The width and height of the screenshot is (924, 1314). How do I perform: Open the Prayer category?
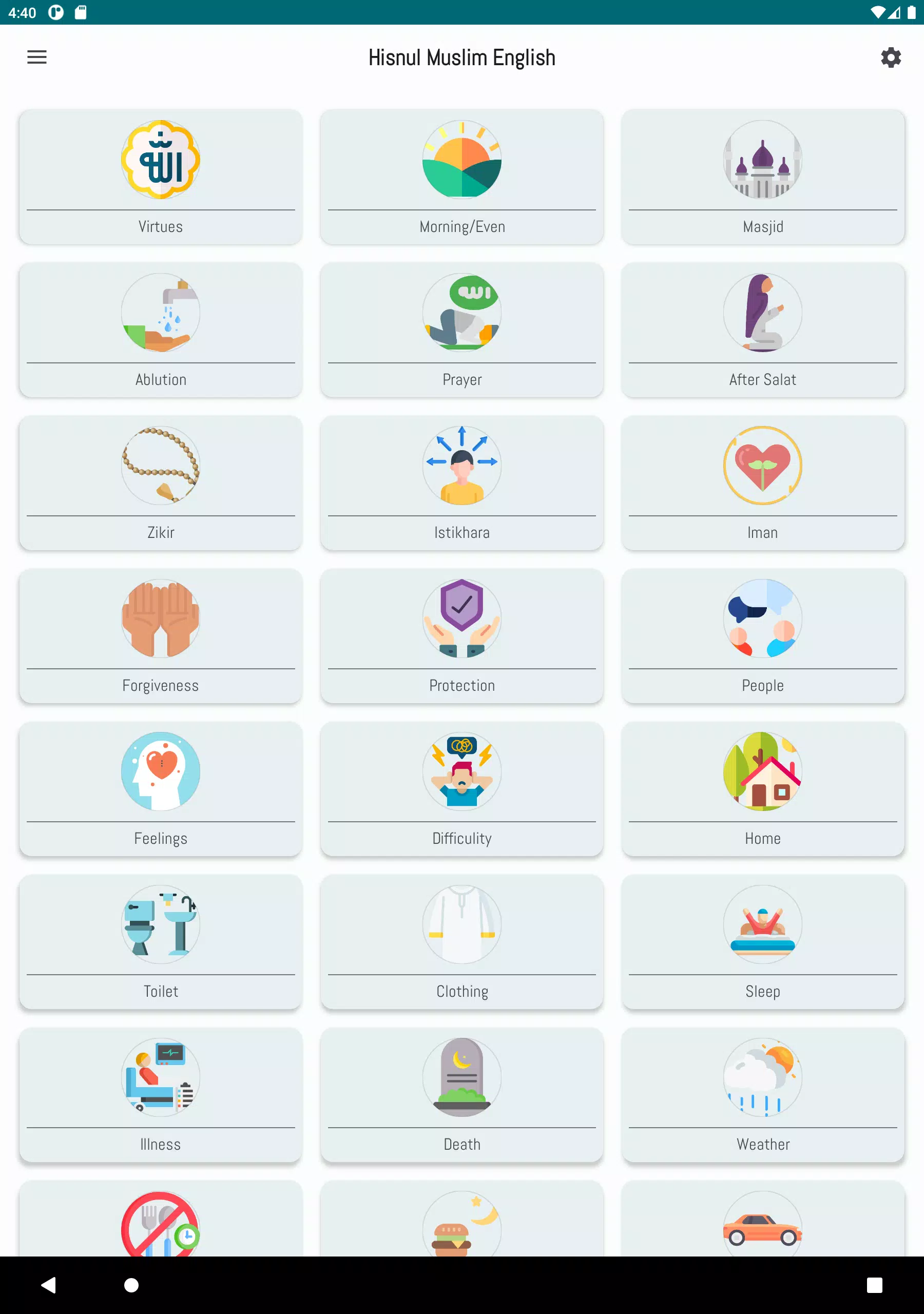click(x=461, y=330)
